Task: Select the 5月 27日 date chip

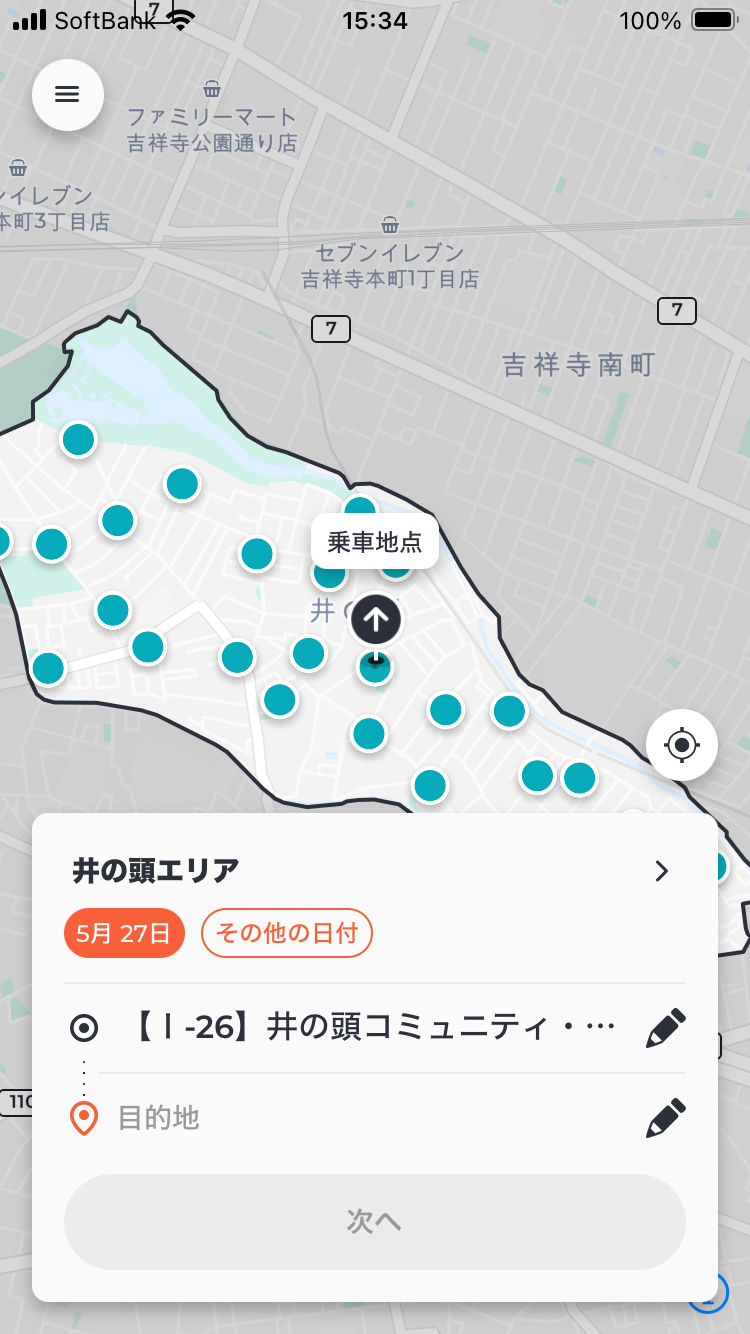Action: click(124, 934)
